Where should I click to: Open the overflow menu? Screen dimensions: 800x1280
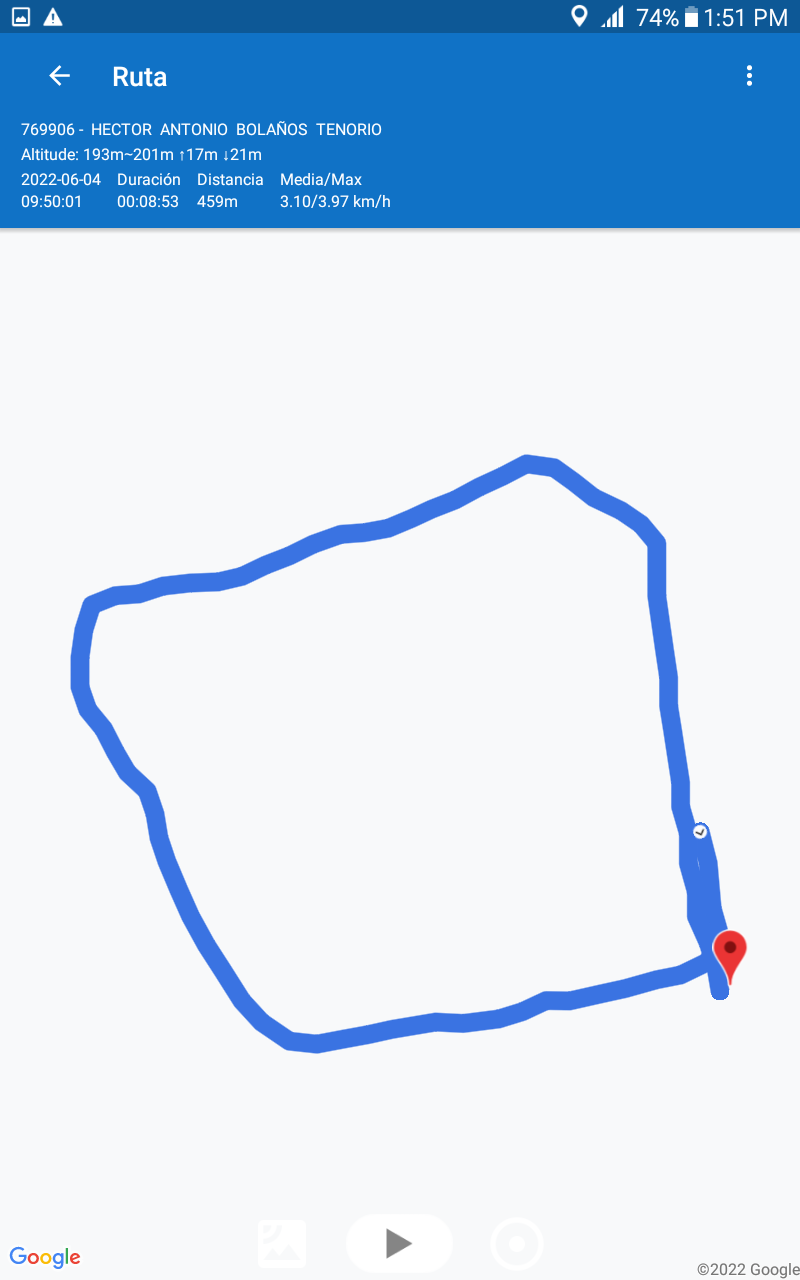coord(749,76)
